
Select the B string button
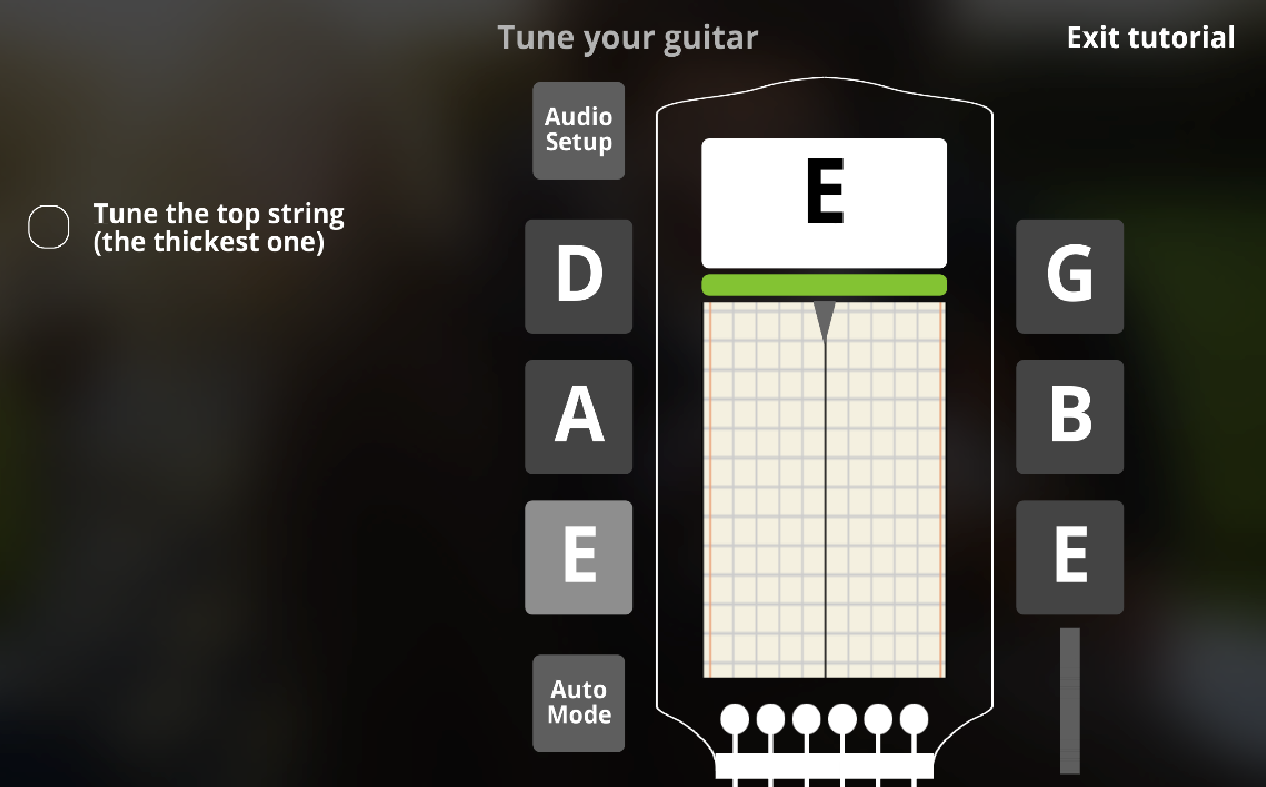pyautogui.click(x=1069, y=417)
